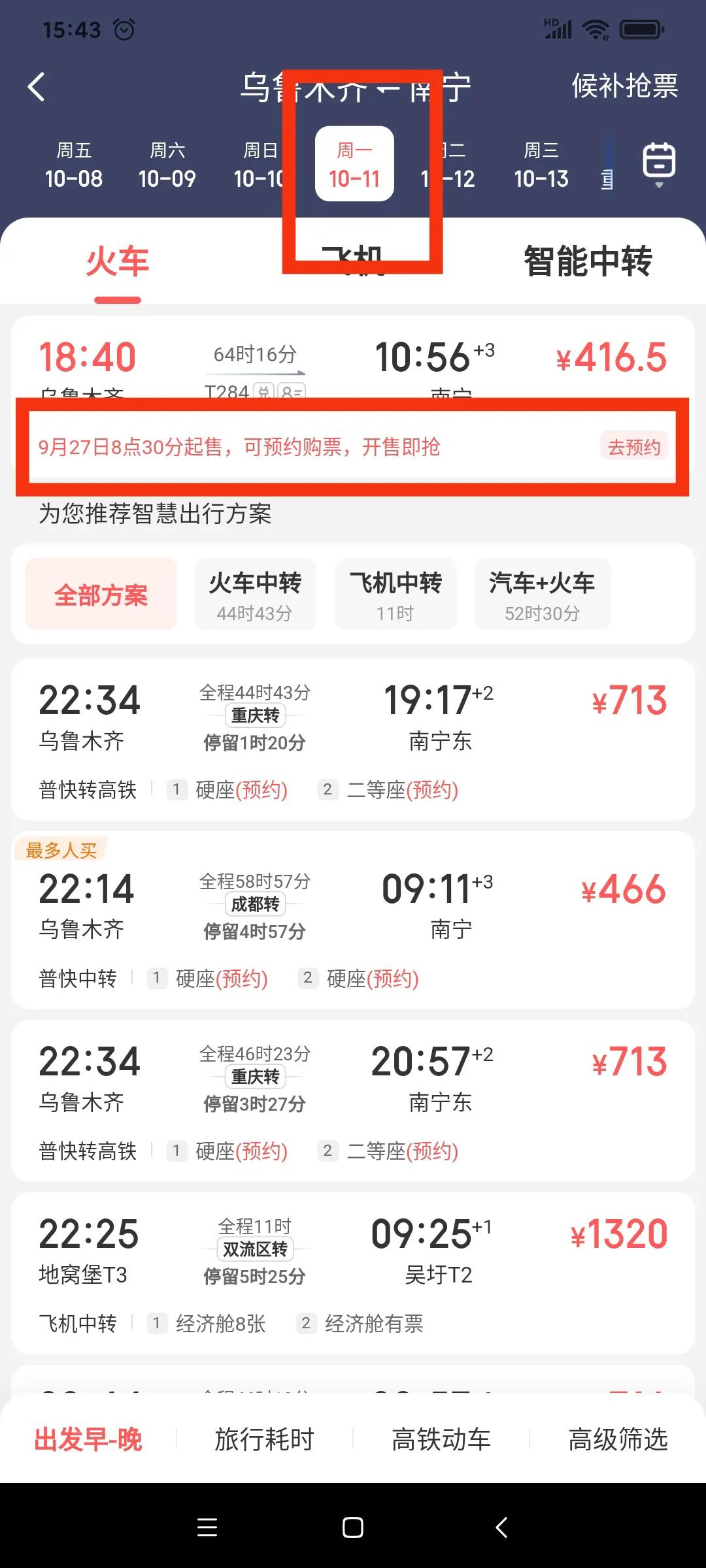706x1568 pixels.
Task: Open the 旅行耗时 sort option
Action: [264, 1439]
